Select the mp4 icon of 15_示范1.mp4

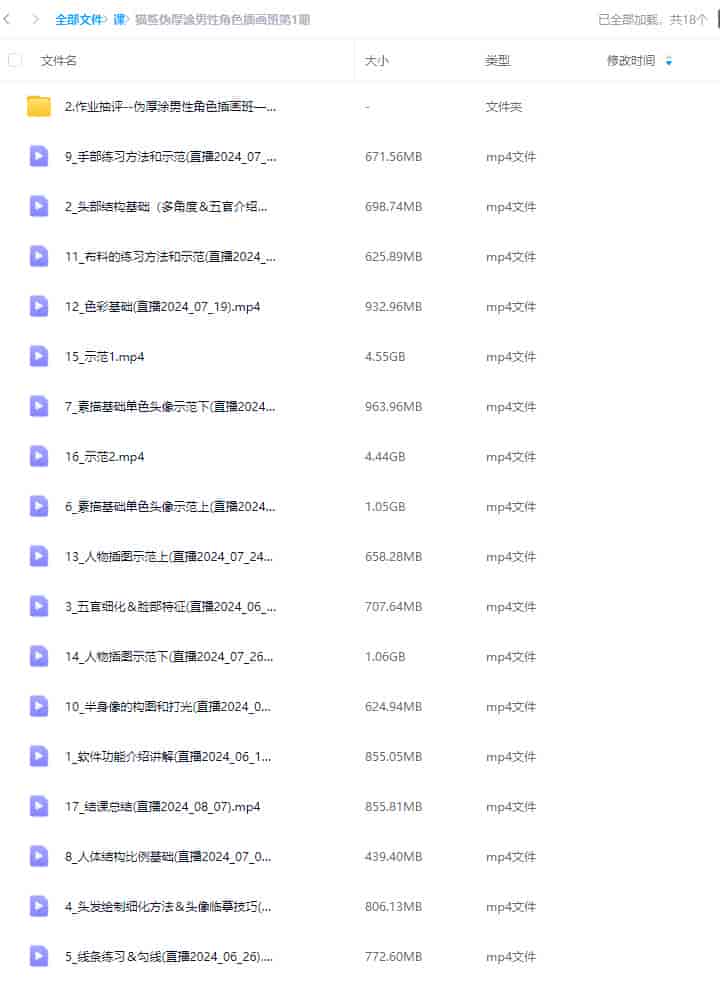[38, 356]
